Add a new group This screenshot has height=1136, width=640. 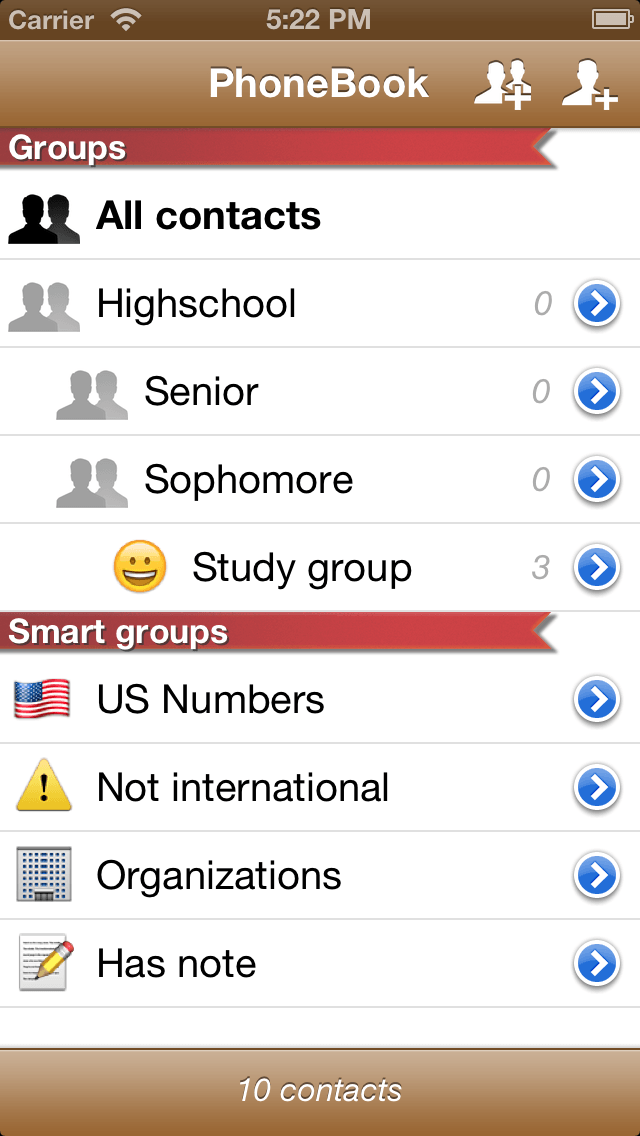502,84
